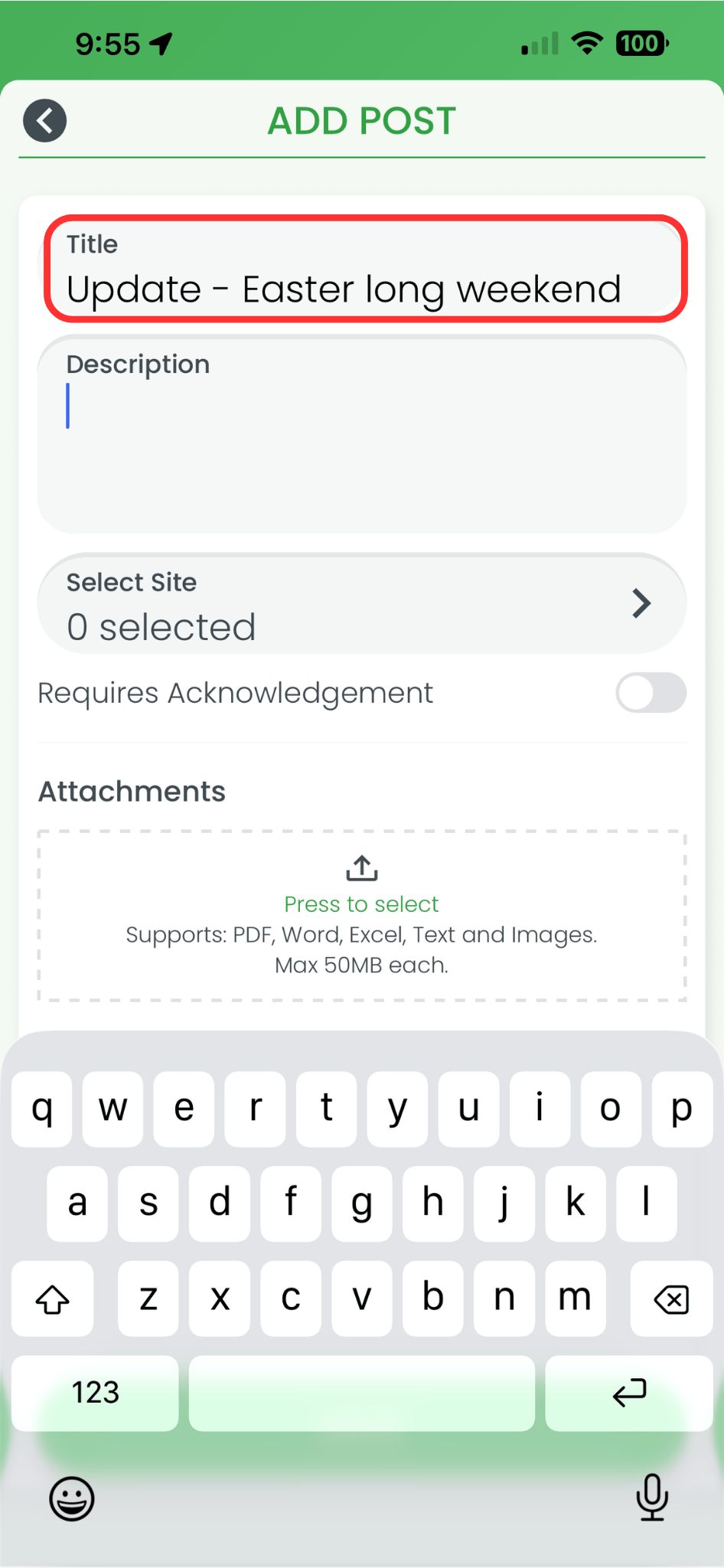Tap the 123 key to show numbers
The image size is (724, 1568).
pos(94,1393)
